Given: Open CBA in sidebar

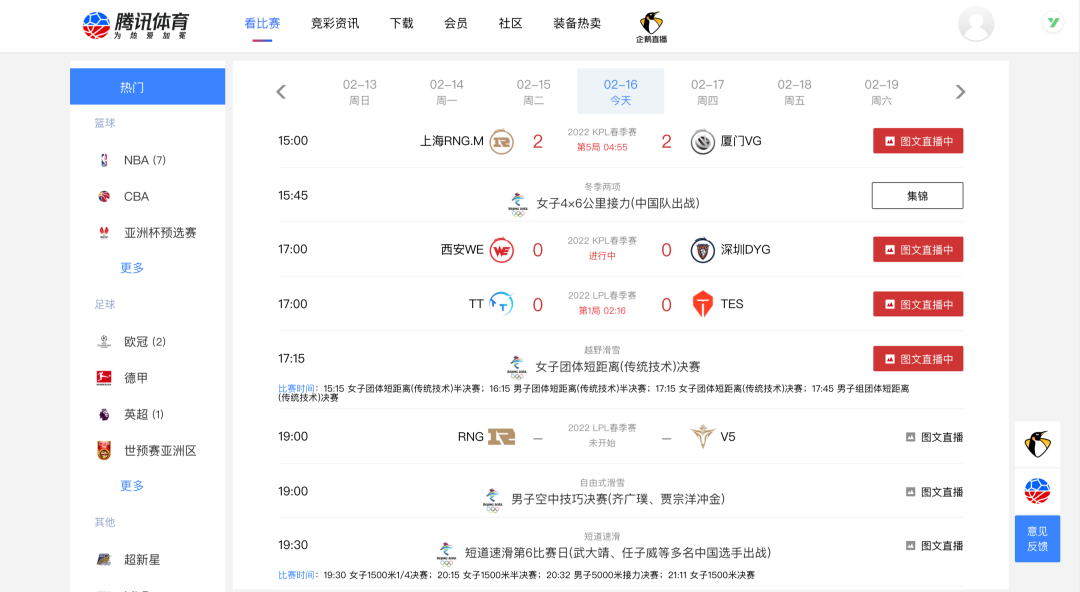Looking at the screenshot, I should (x=136, y=196).
